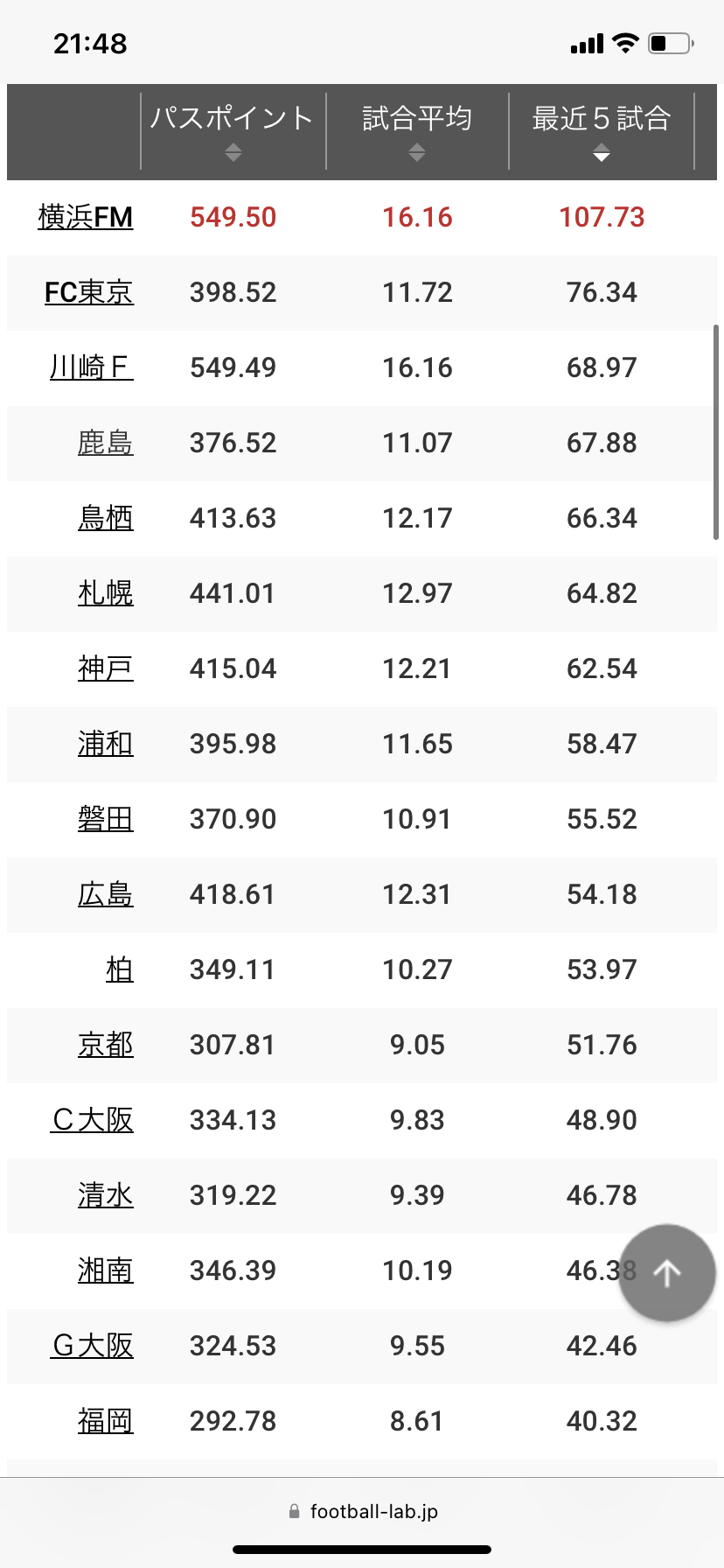Open the 柏 team link

tap(120, 969)
